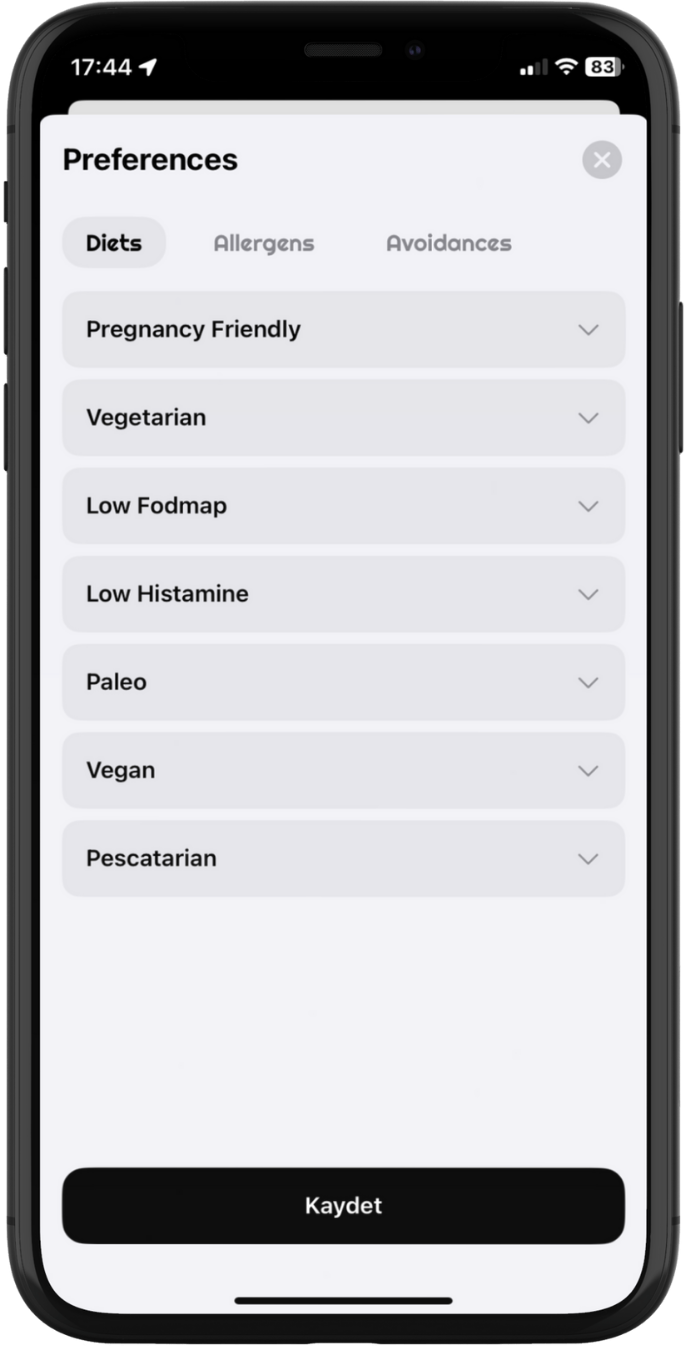
Task: Switch to the Allergens tab
Action: click(264, 243)
